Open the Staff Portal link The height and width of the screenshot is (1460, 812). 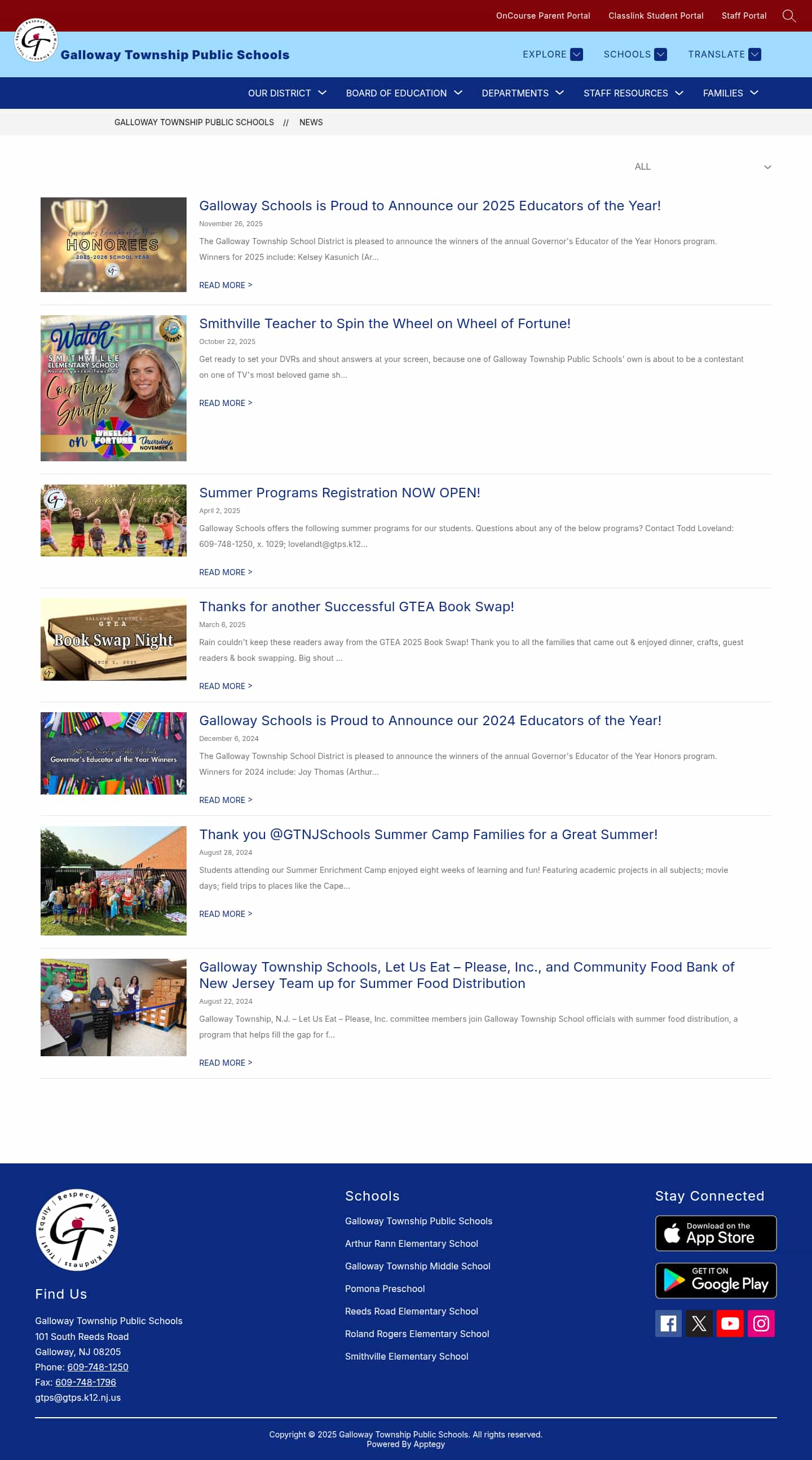coord(743,16)
